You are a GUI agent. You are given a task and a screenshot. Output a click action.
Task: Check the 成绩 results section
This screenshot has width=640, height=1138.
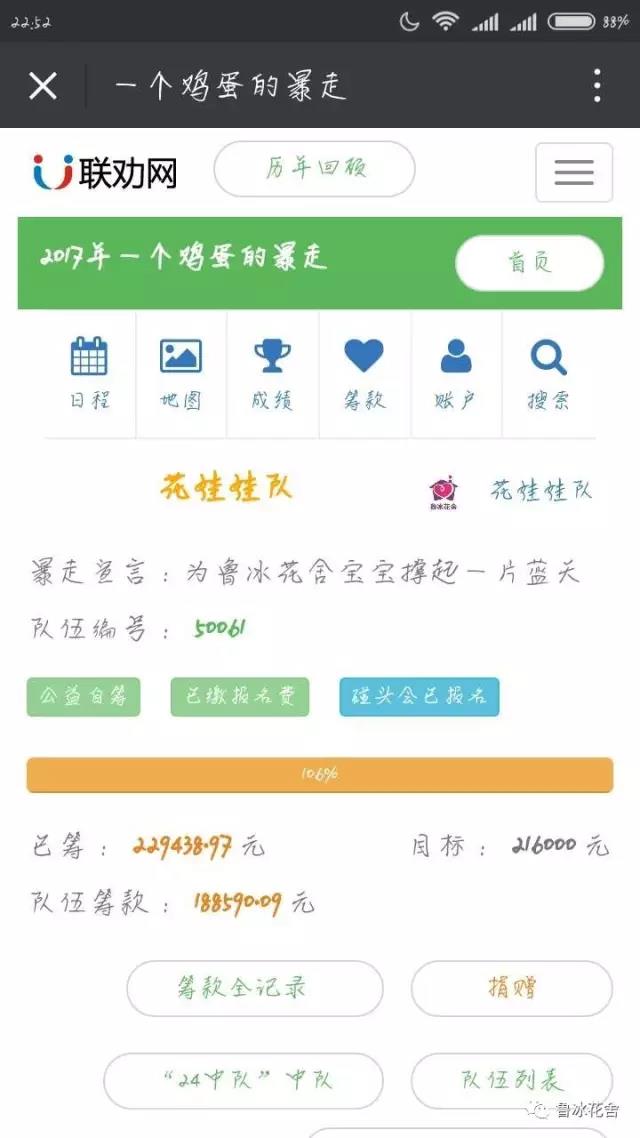coord(272,374)
